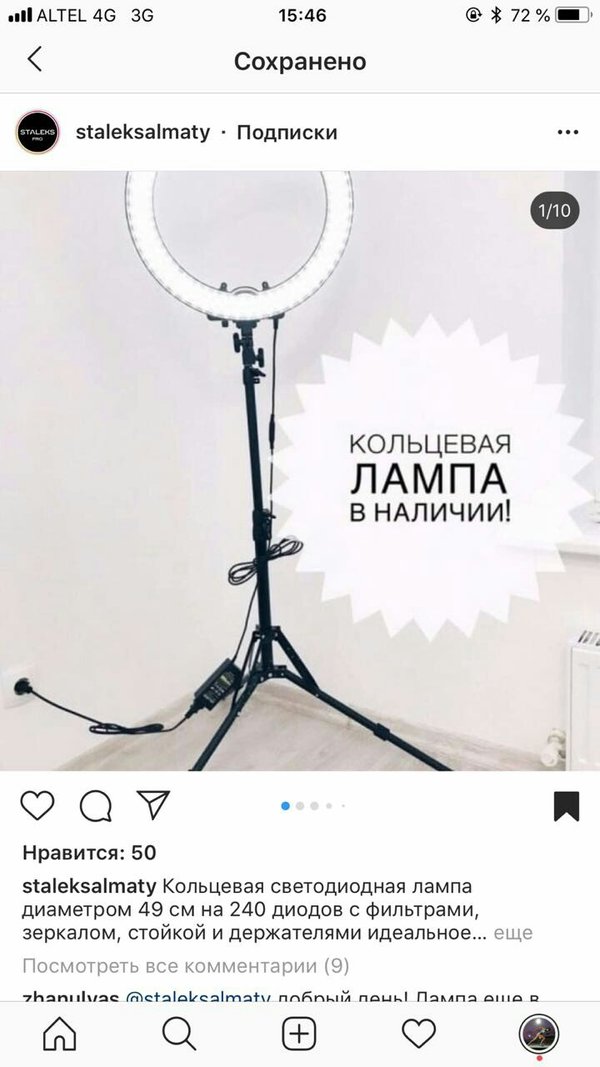Share the post via the paper plane icon

coord(153,804)
